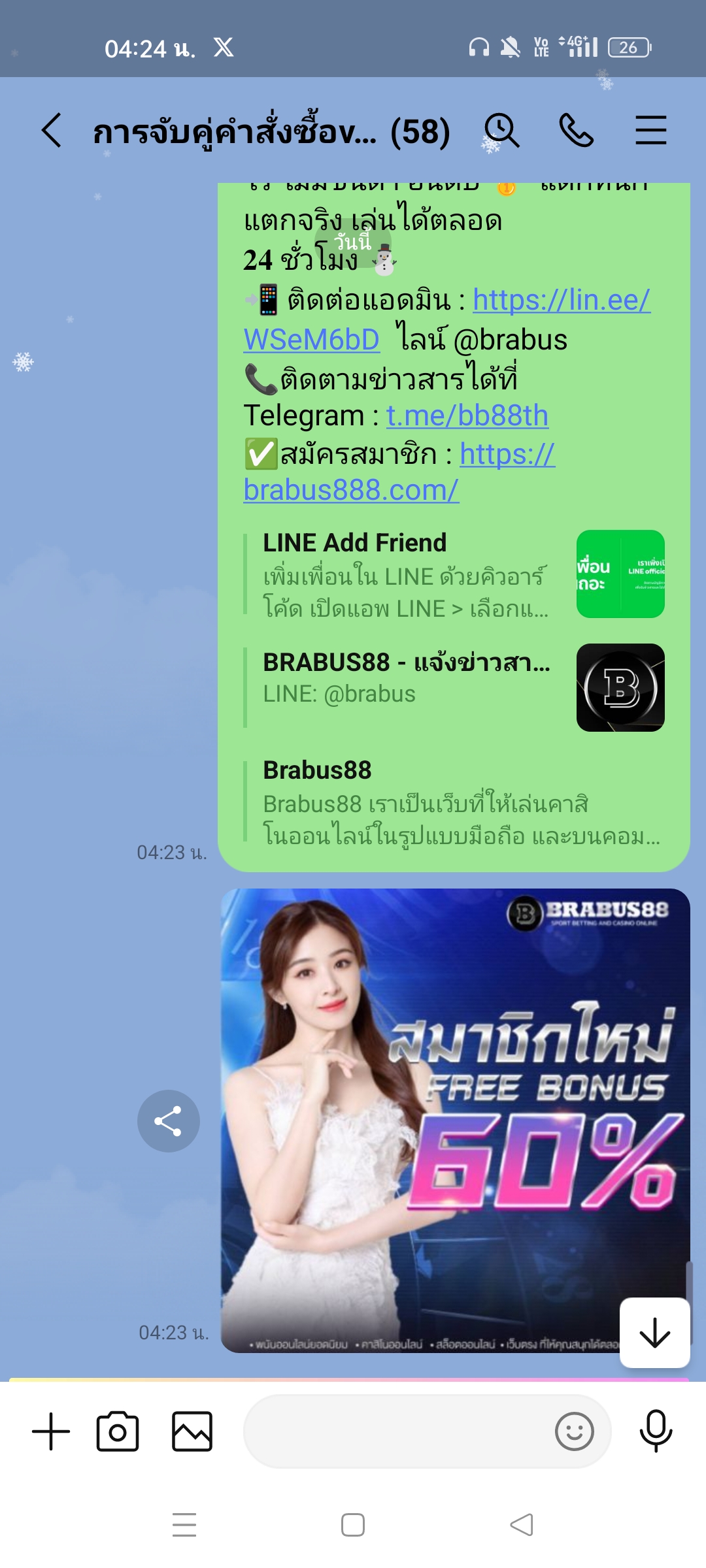
Task: Go back from this group chat
Action: [52, 131]
